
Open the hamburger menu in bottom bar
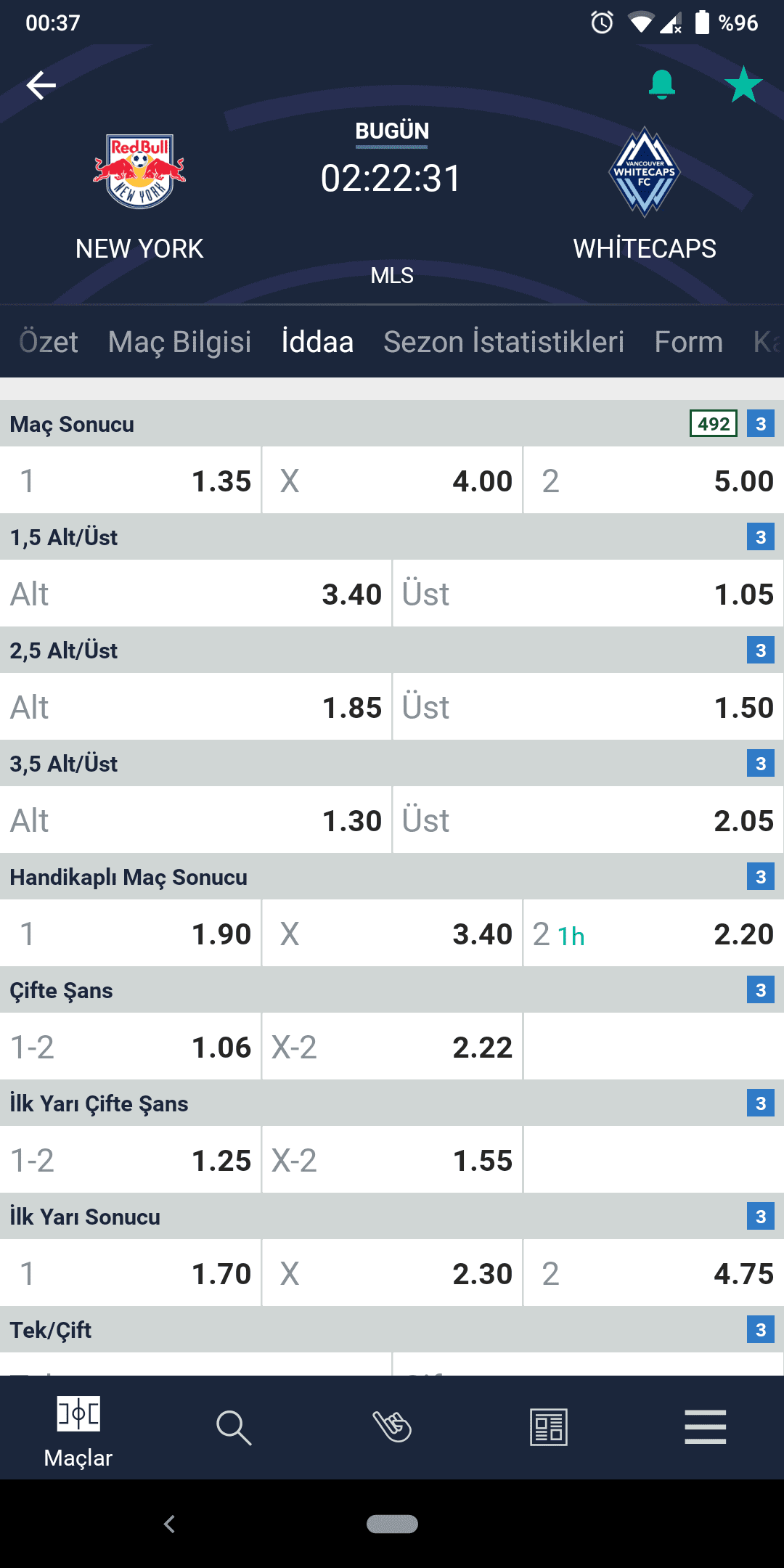706,1427
